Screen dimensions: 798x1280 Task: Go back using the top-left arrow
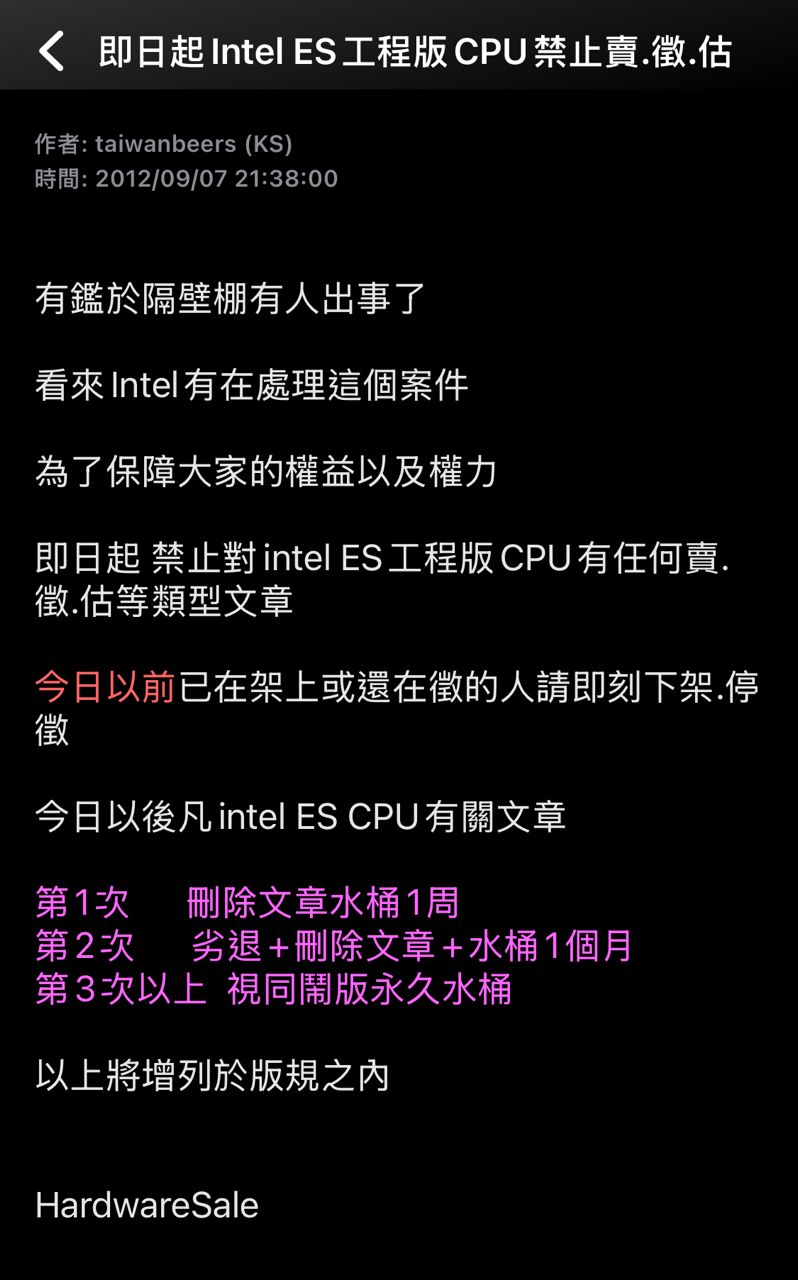51,50
